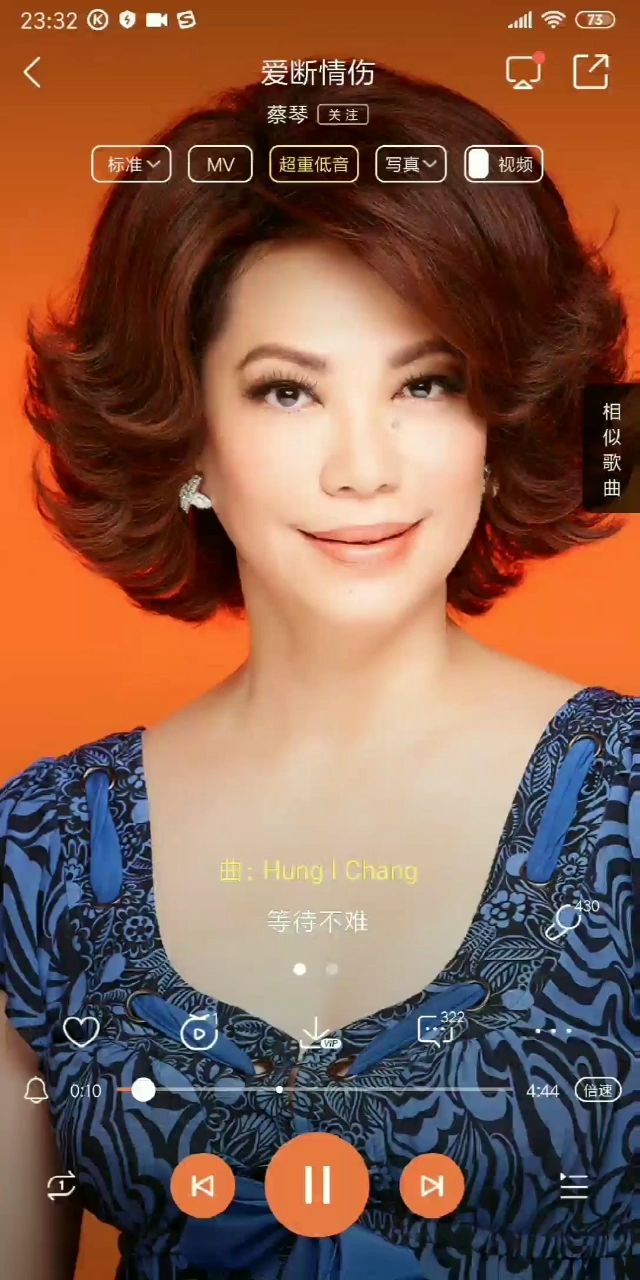Screen dimensions: 640x1280
Task: Open the comments with 322 badge
Action: click(435, 1030)
